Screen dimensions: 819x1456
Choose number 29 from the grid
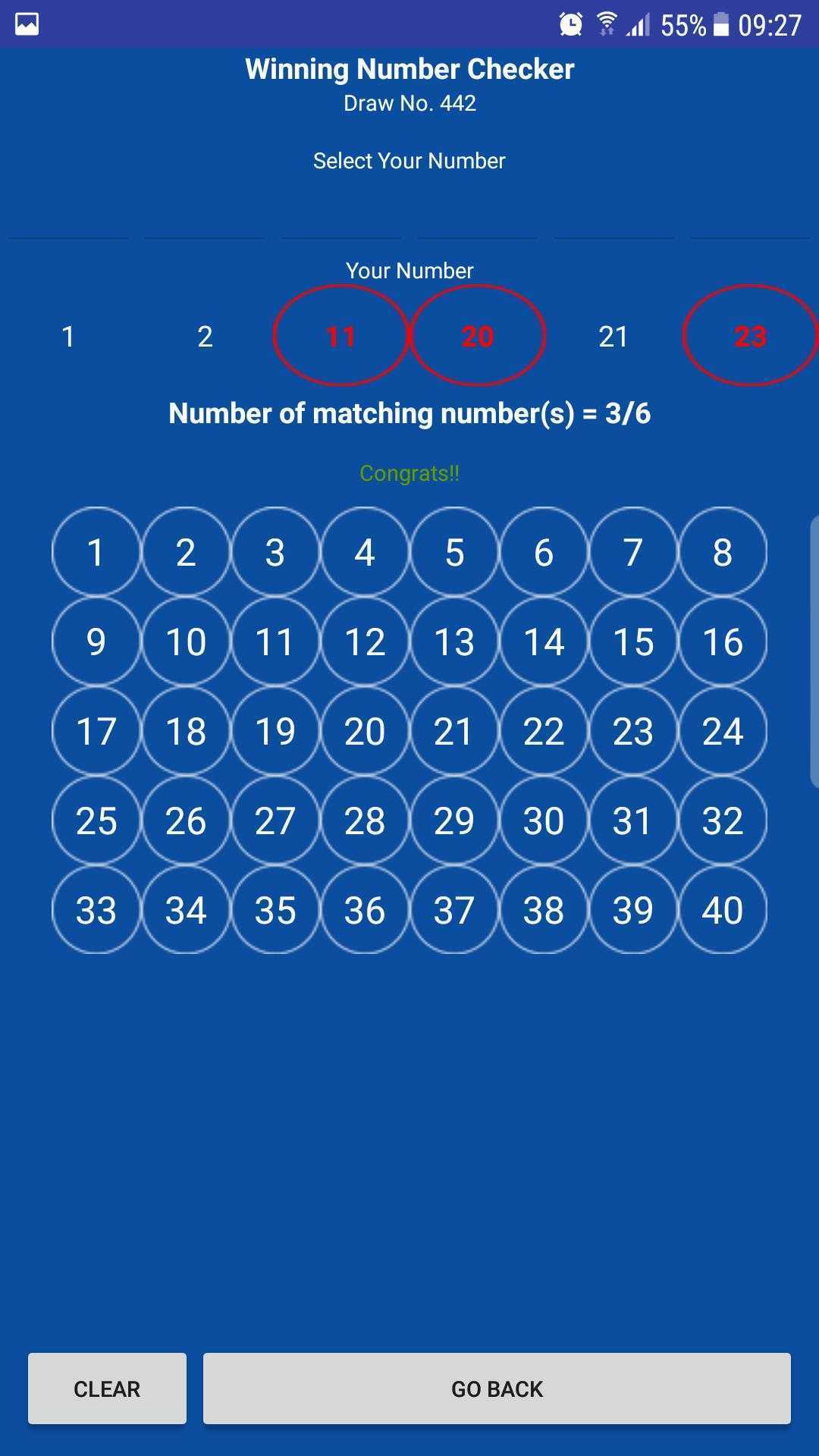pos(454,821)
